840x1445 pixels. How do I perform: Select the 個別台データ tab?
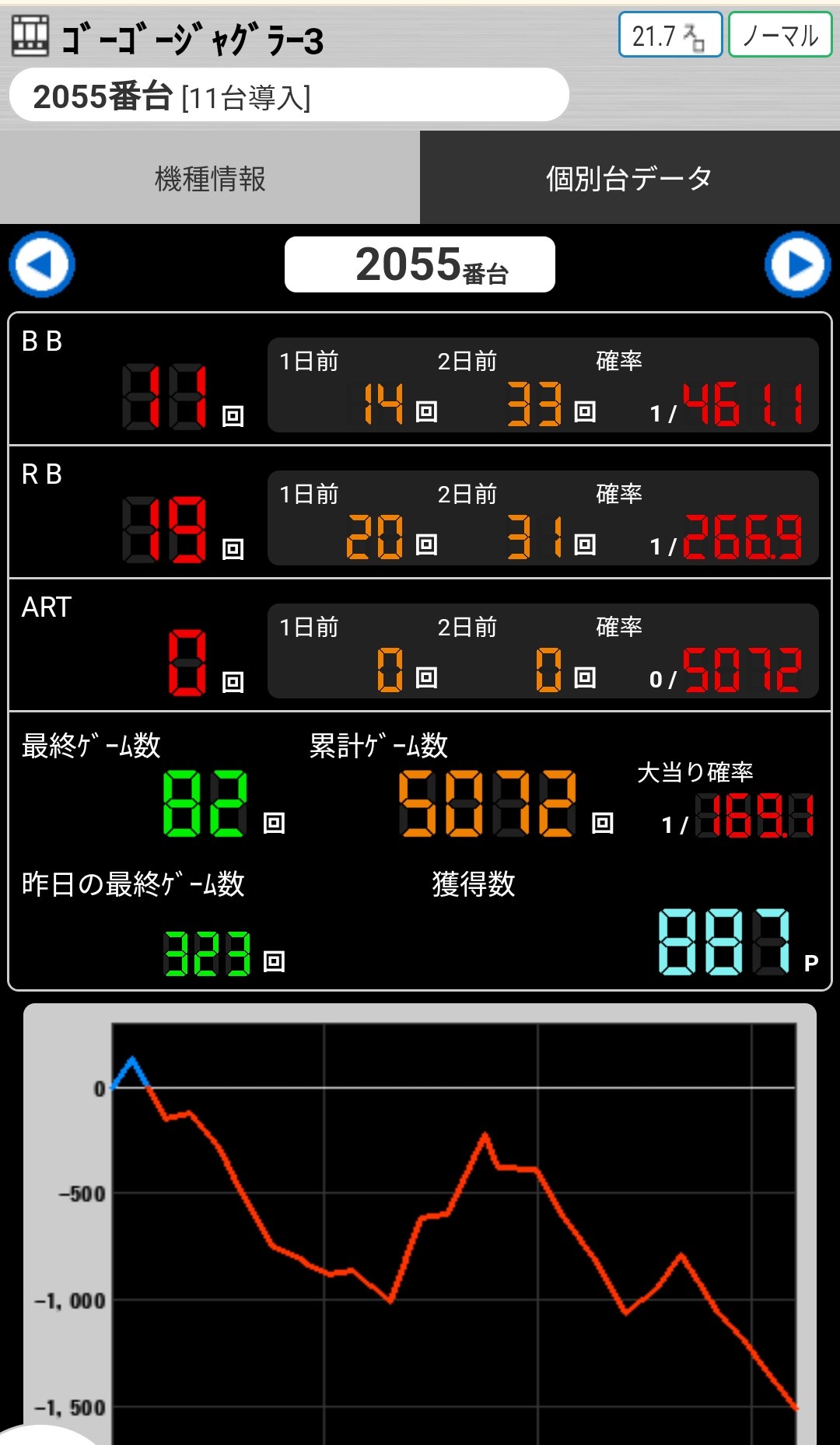(630, 178)
